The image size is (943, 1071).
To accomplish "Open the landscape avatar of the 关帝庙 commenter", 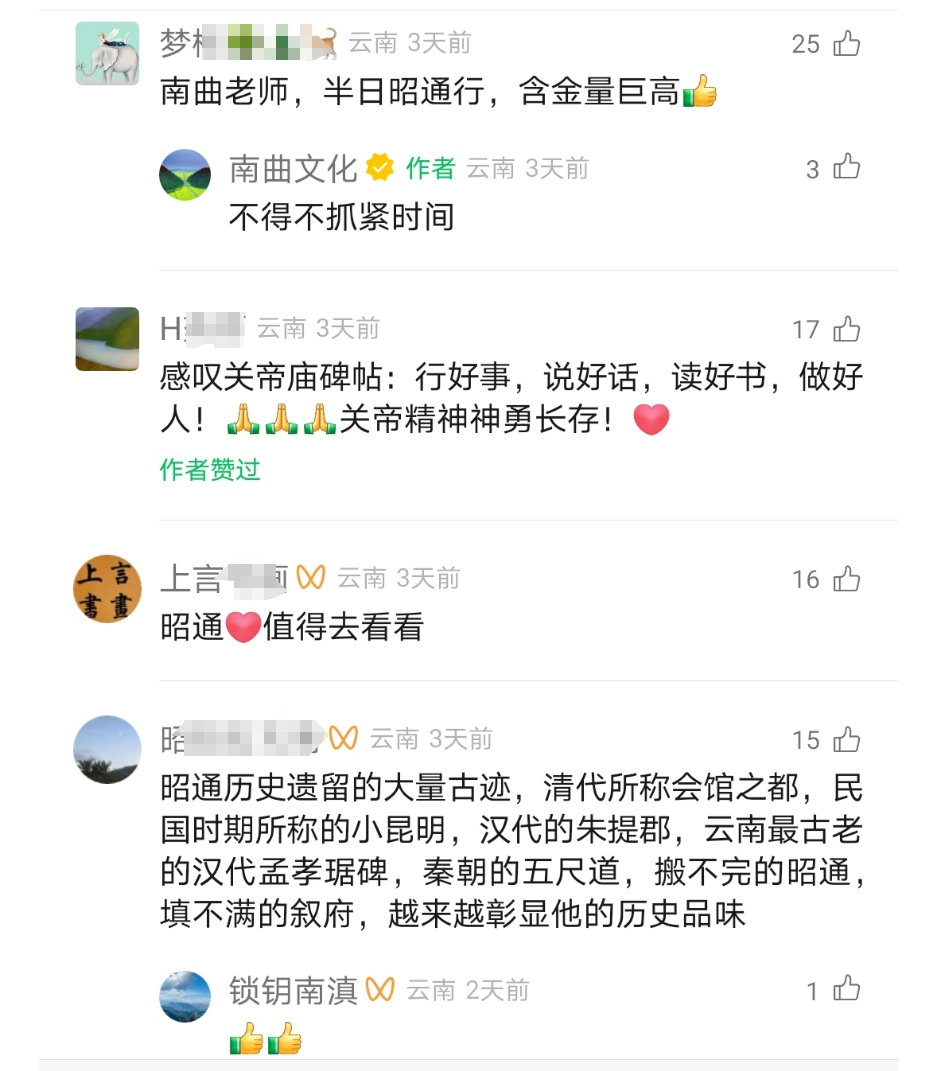I will point(107,338).
